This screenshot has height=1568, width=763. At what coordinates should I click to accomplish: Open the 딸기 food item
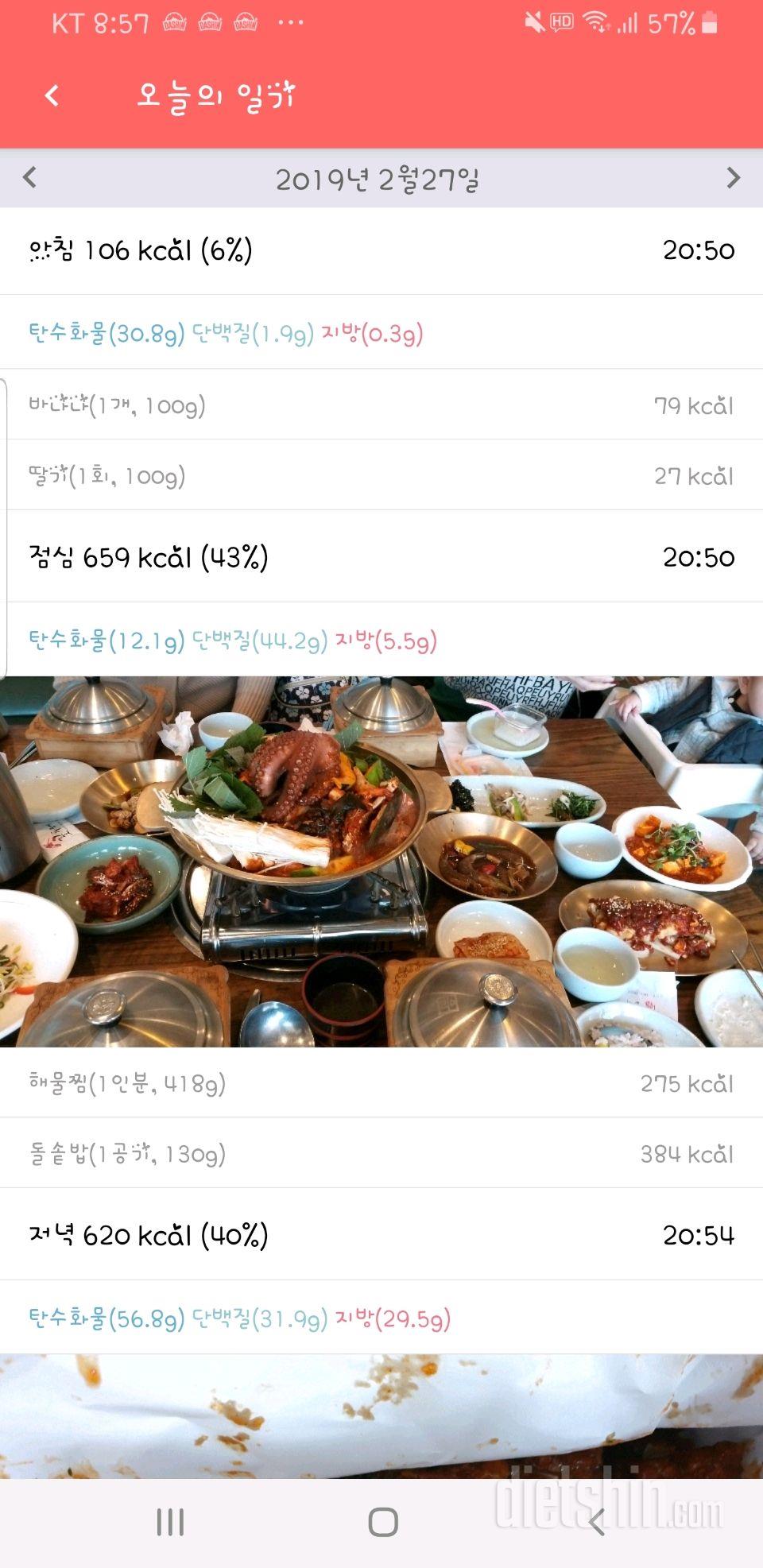[380, 476]
